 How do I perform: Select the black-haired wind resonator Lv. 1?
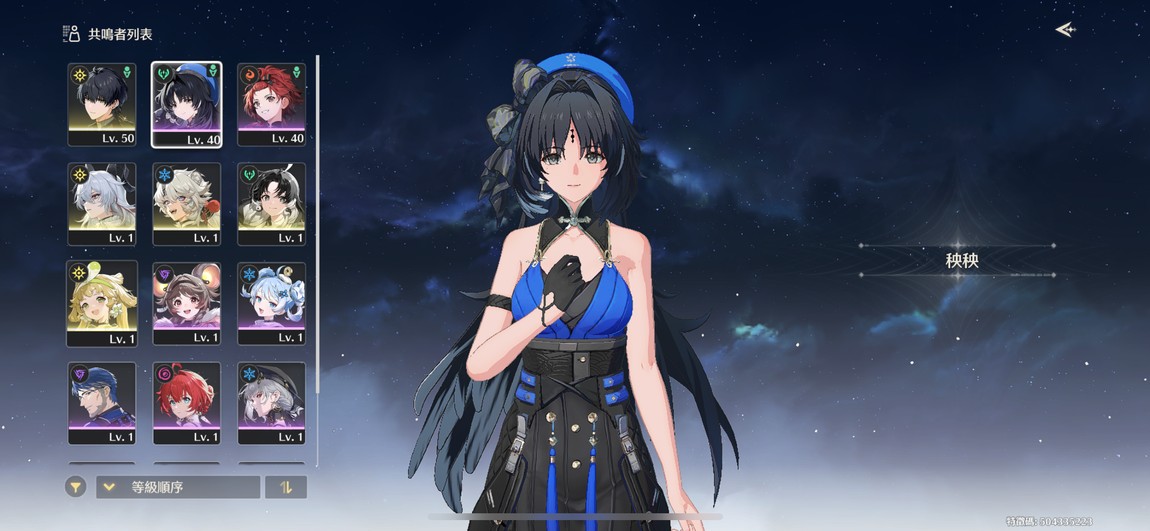coord(272,204)
